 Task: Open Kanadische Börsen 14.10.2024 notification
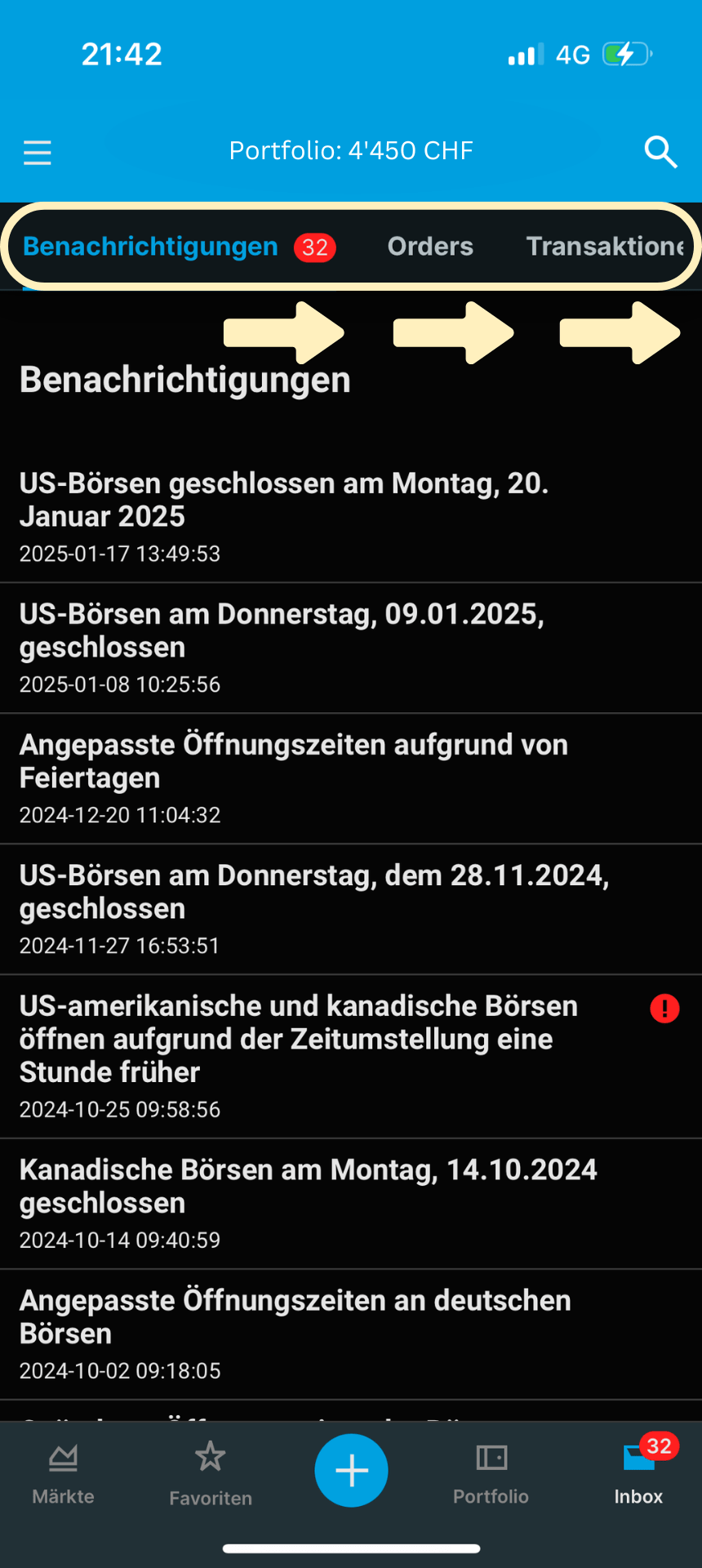[x=351, y=1205]
